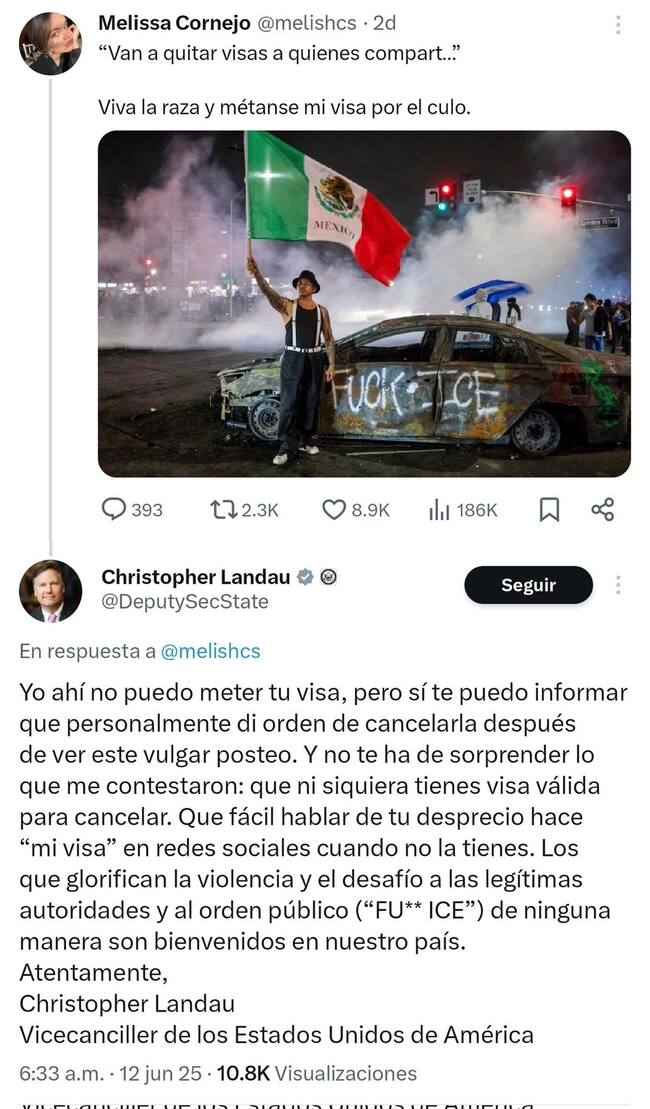
Task: Reply to Melissa Cornejo's post
Action: pyautogui.click(x=114, y=510)
